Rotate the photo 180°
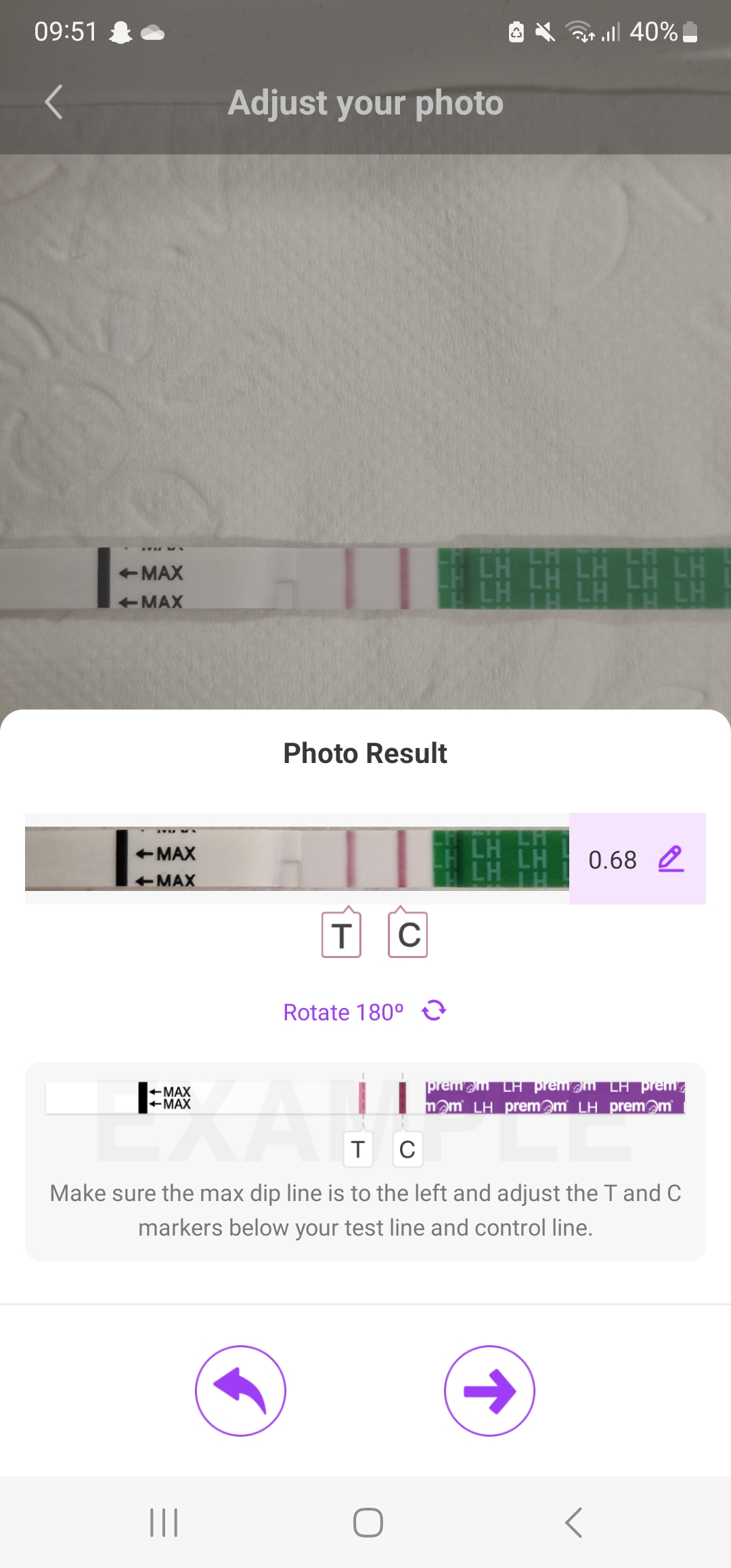This screenshot has width=731, height=1568. tap(365, 1011)
